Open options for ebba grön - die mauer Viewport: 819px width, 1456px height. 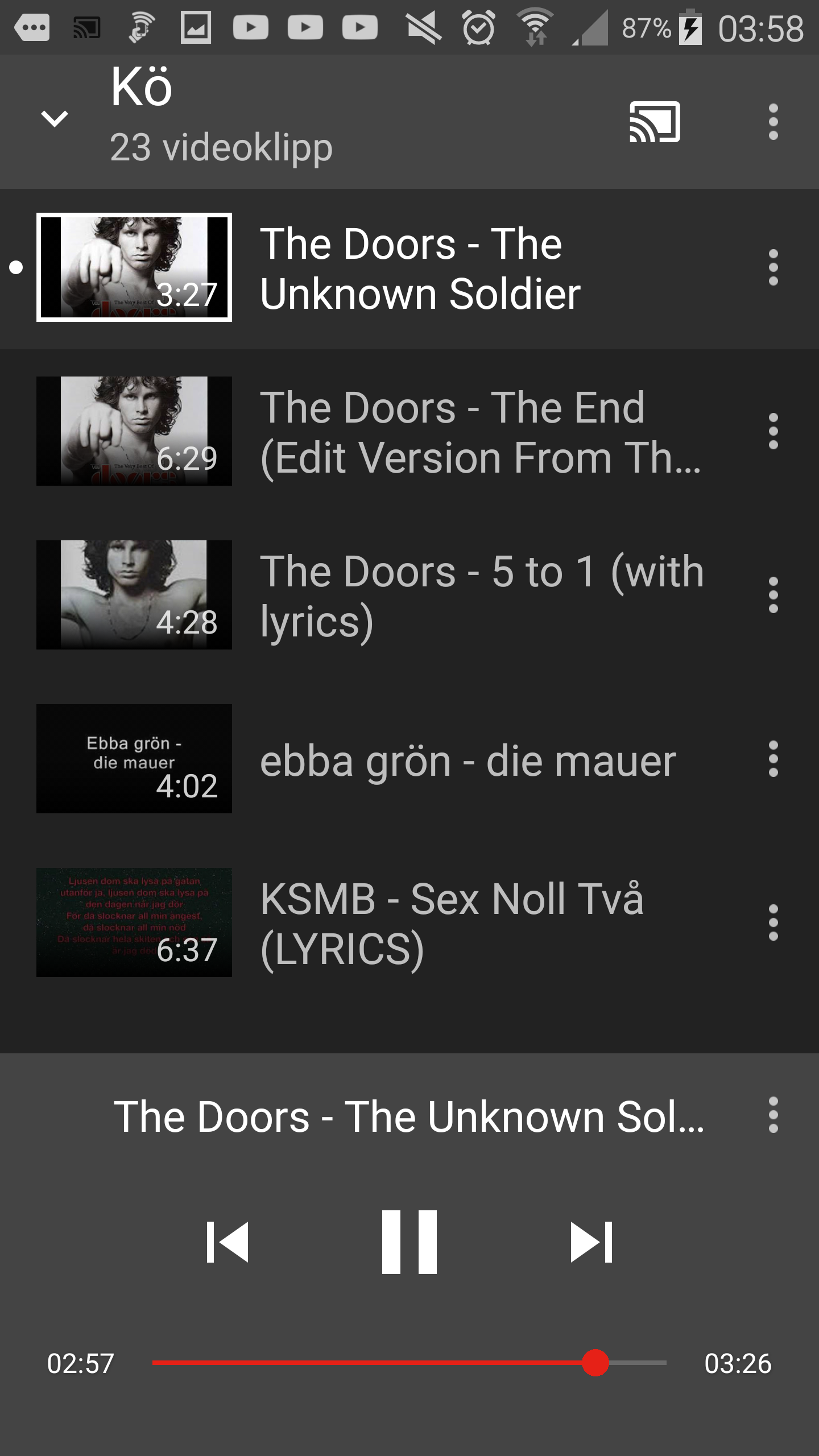(773, 759)
